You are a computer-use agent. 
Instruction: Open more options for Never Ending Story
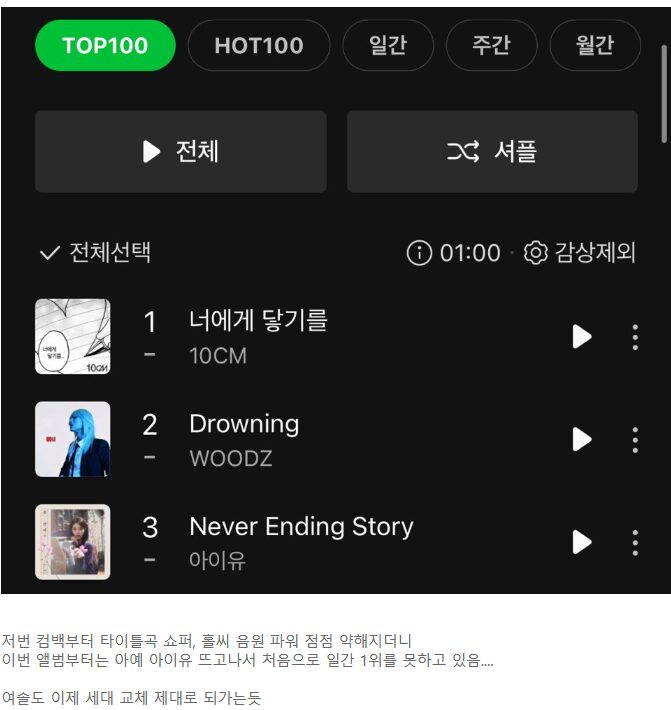(x=635, y=542)
